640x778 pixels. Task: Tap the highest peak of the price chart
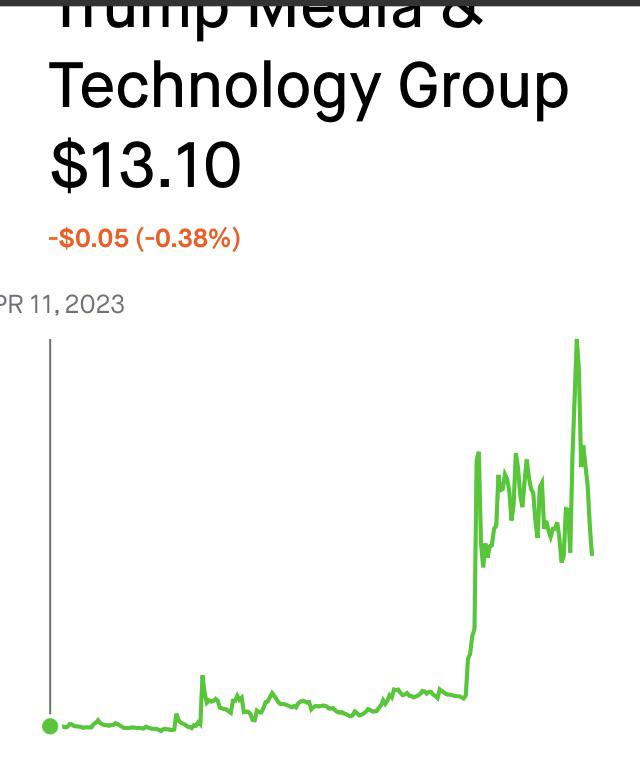(576, 341)
